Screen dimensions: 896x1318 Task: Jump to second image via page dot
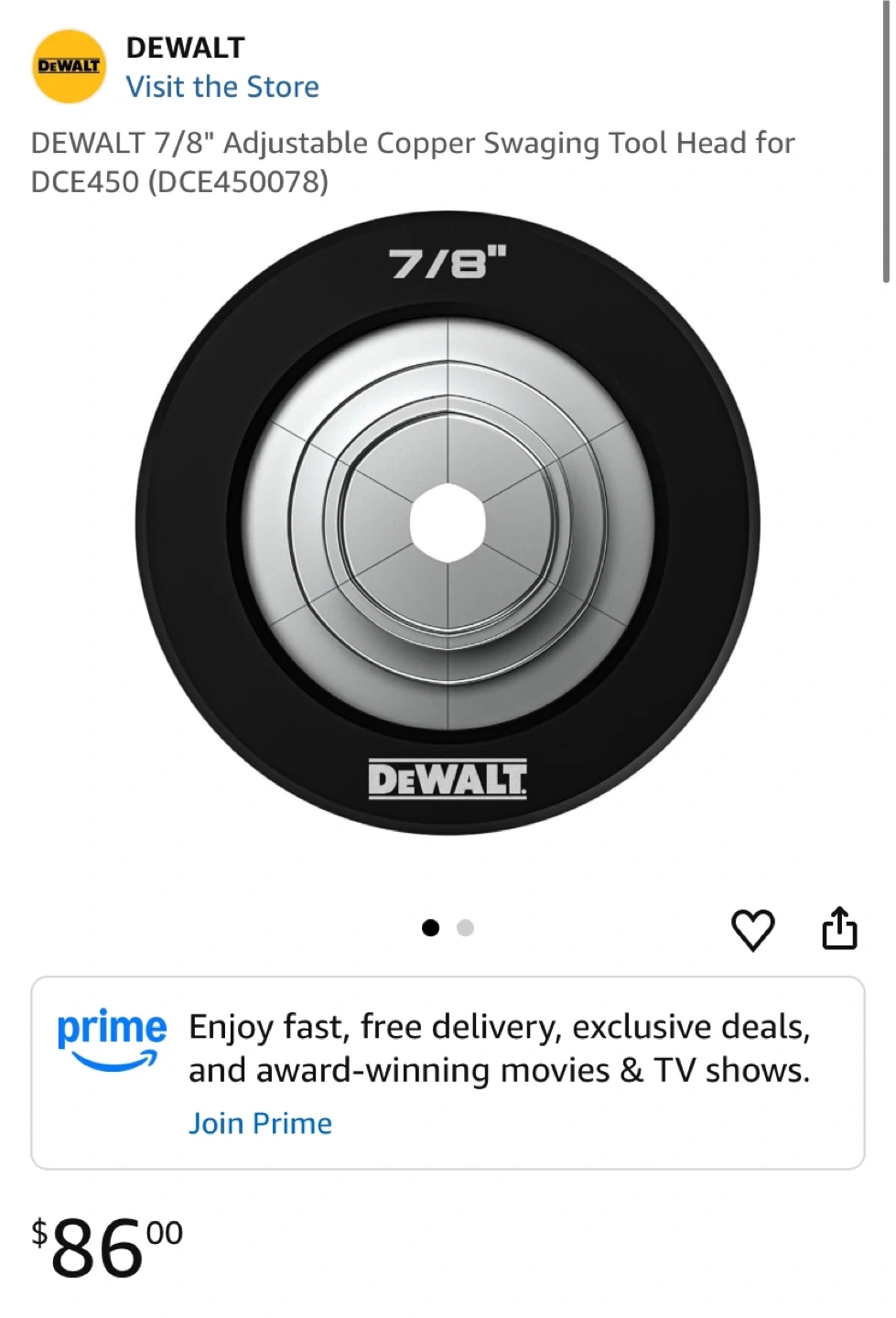point(465,928)
